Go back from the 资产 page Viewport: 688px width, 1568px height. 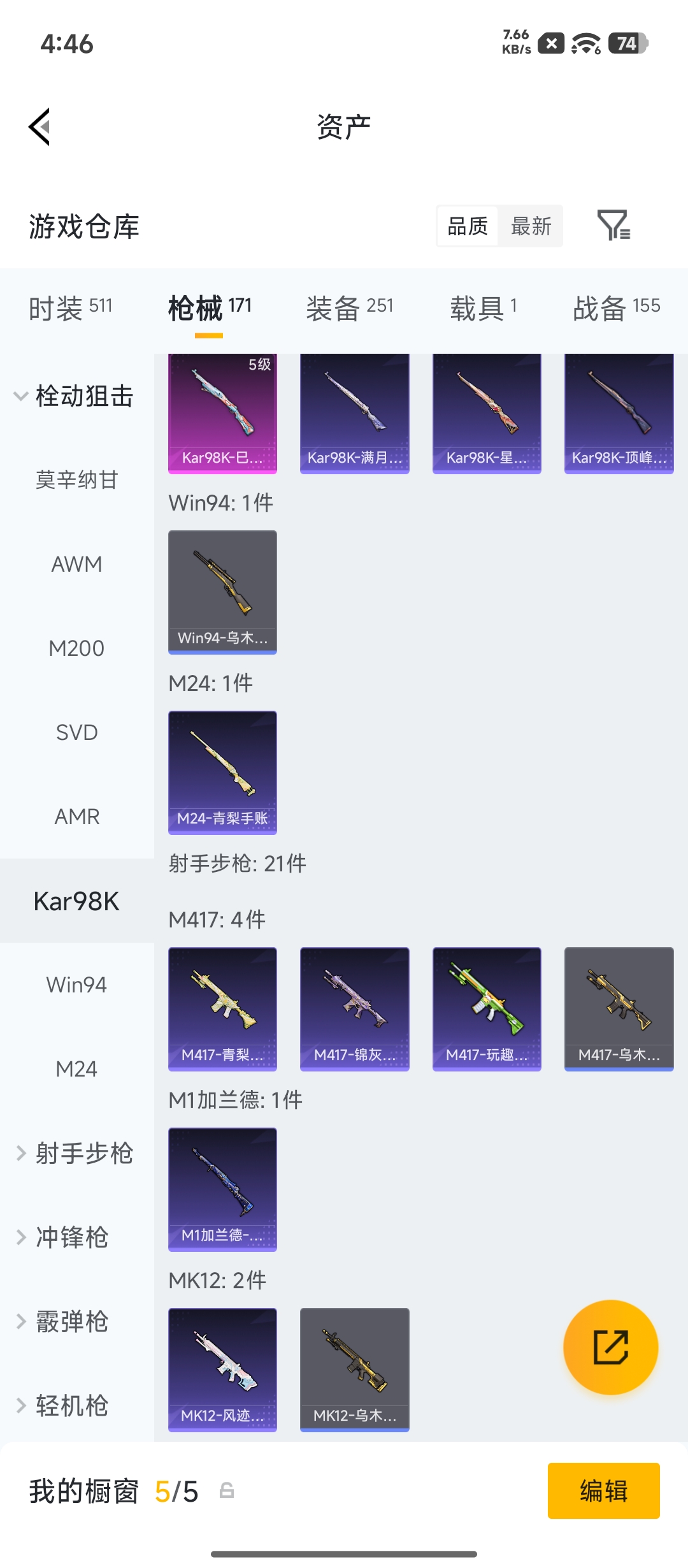pyautogui.click(x=39, y=127)
